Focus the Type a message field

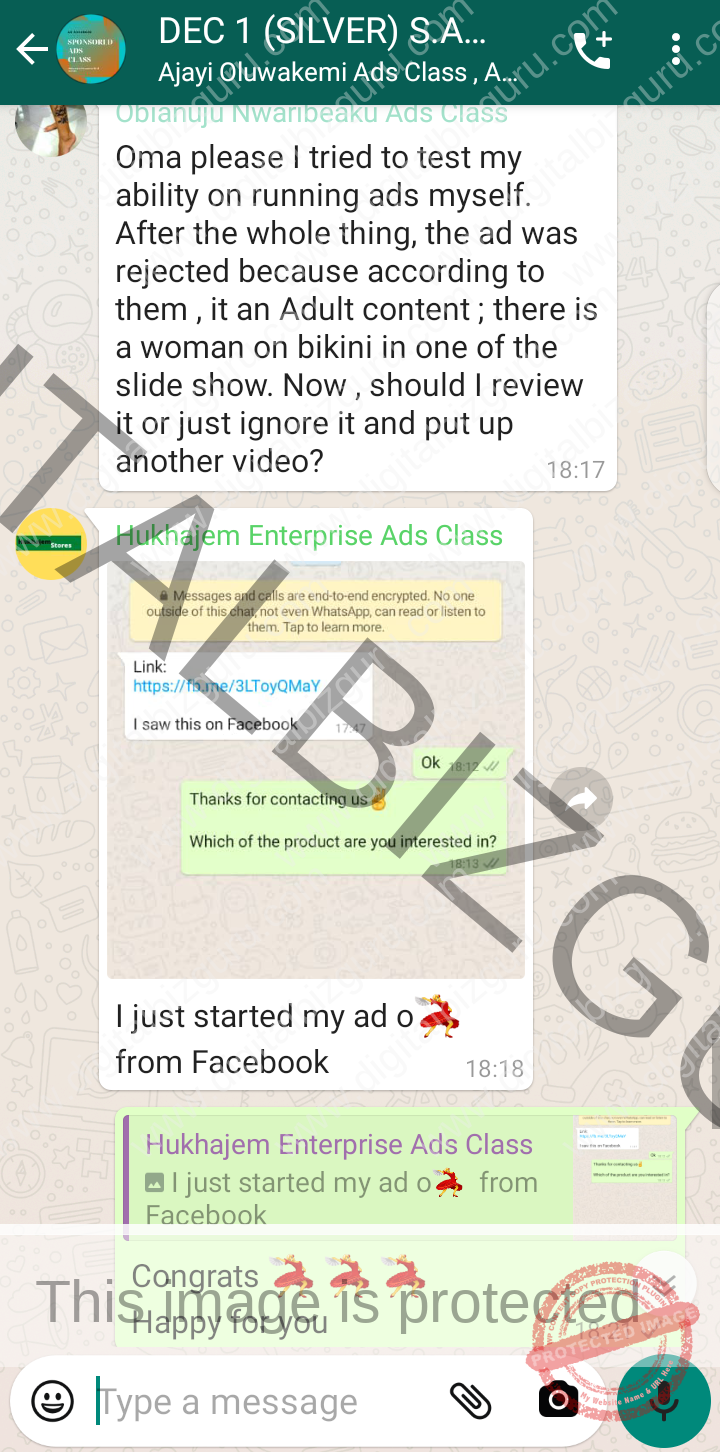[265, 1402]
